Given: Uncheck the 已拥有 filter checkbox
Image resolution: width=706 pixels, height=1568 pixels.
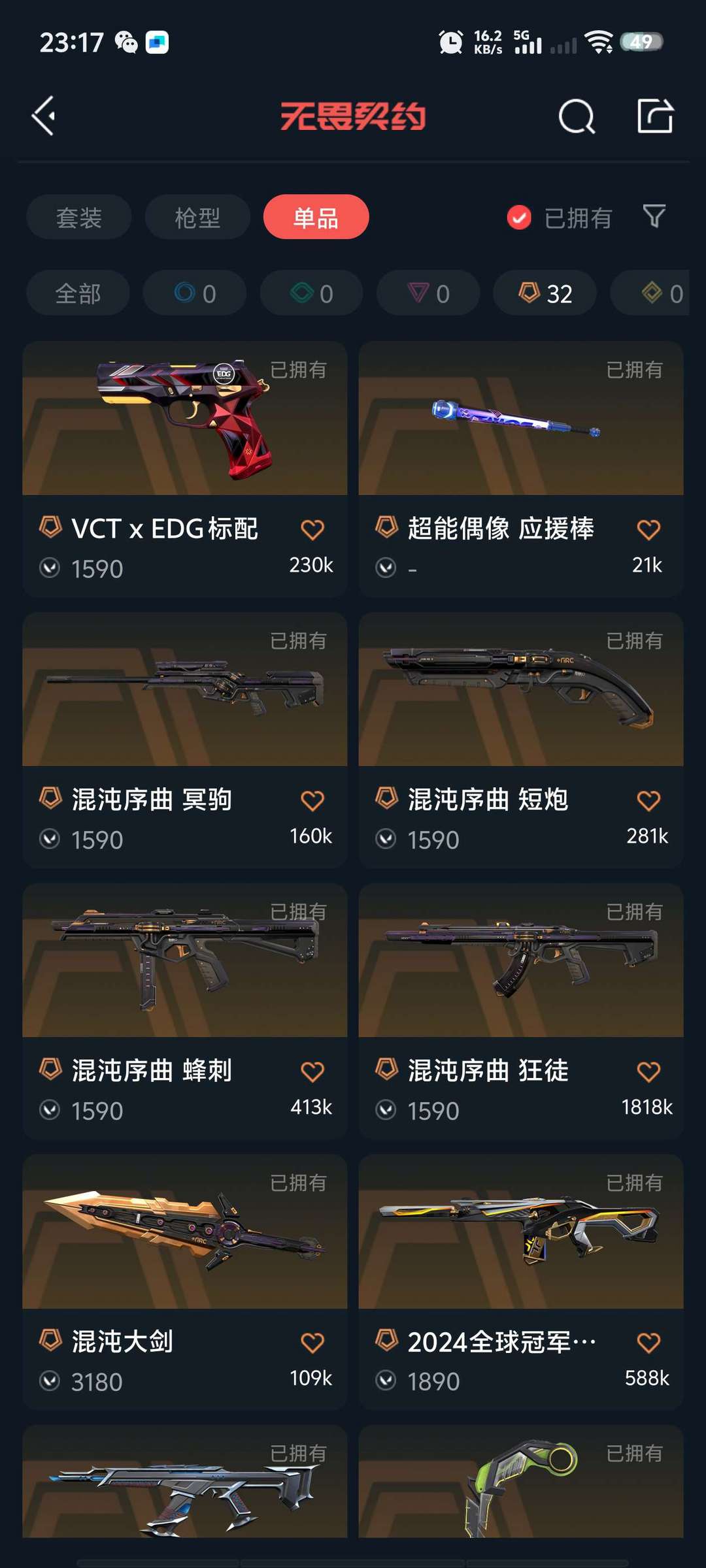Looking at the screenshot, I should point(519,218).
